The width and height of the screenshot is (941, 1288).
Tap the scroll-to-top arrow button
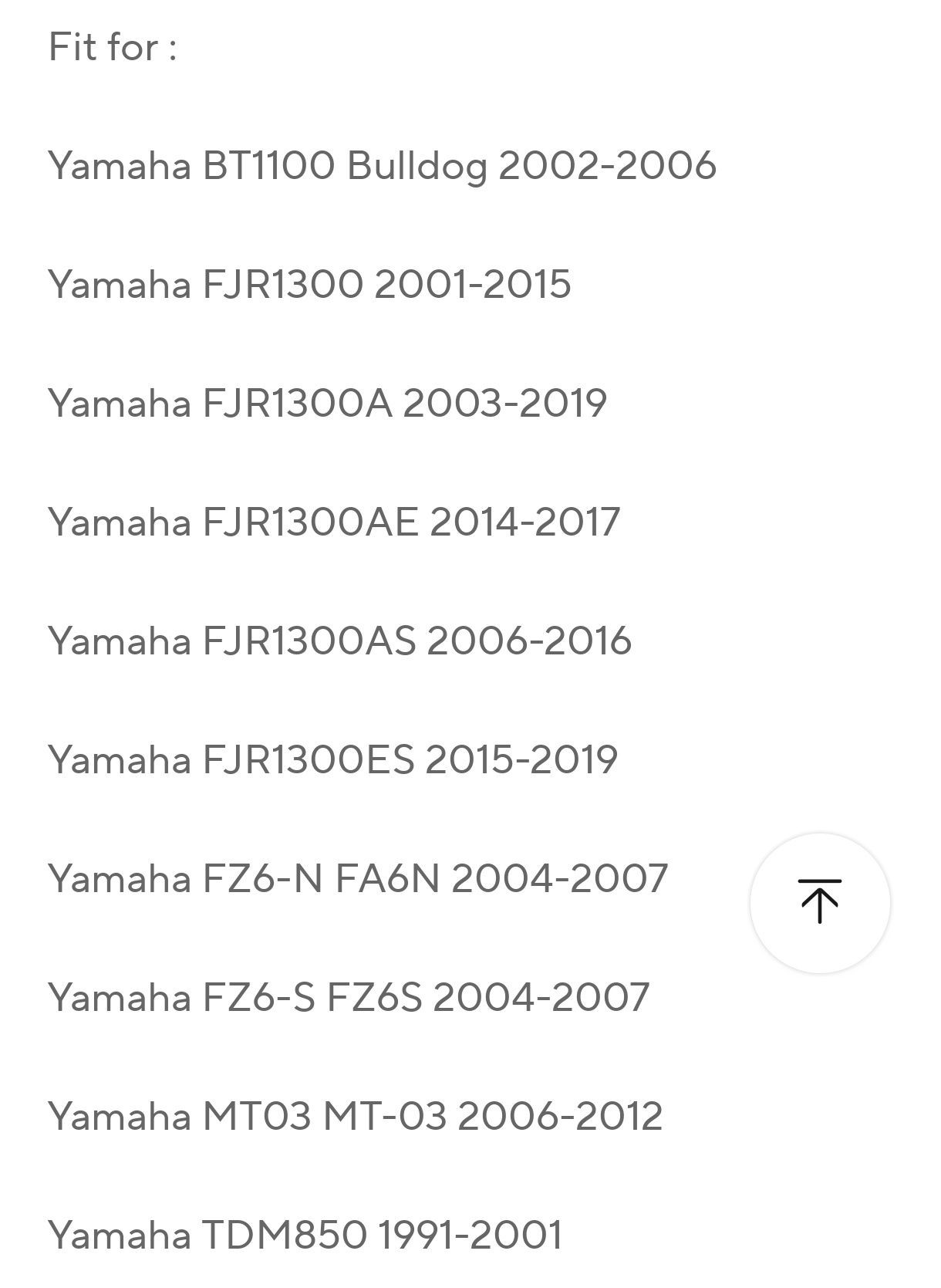[820, 902]
